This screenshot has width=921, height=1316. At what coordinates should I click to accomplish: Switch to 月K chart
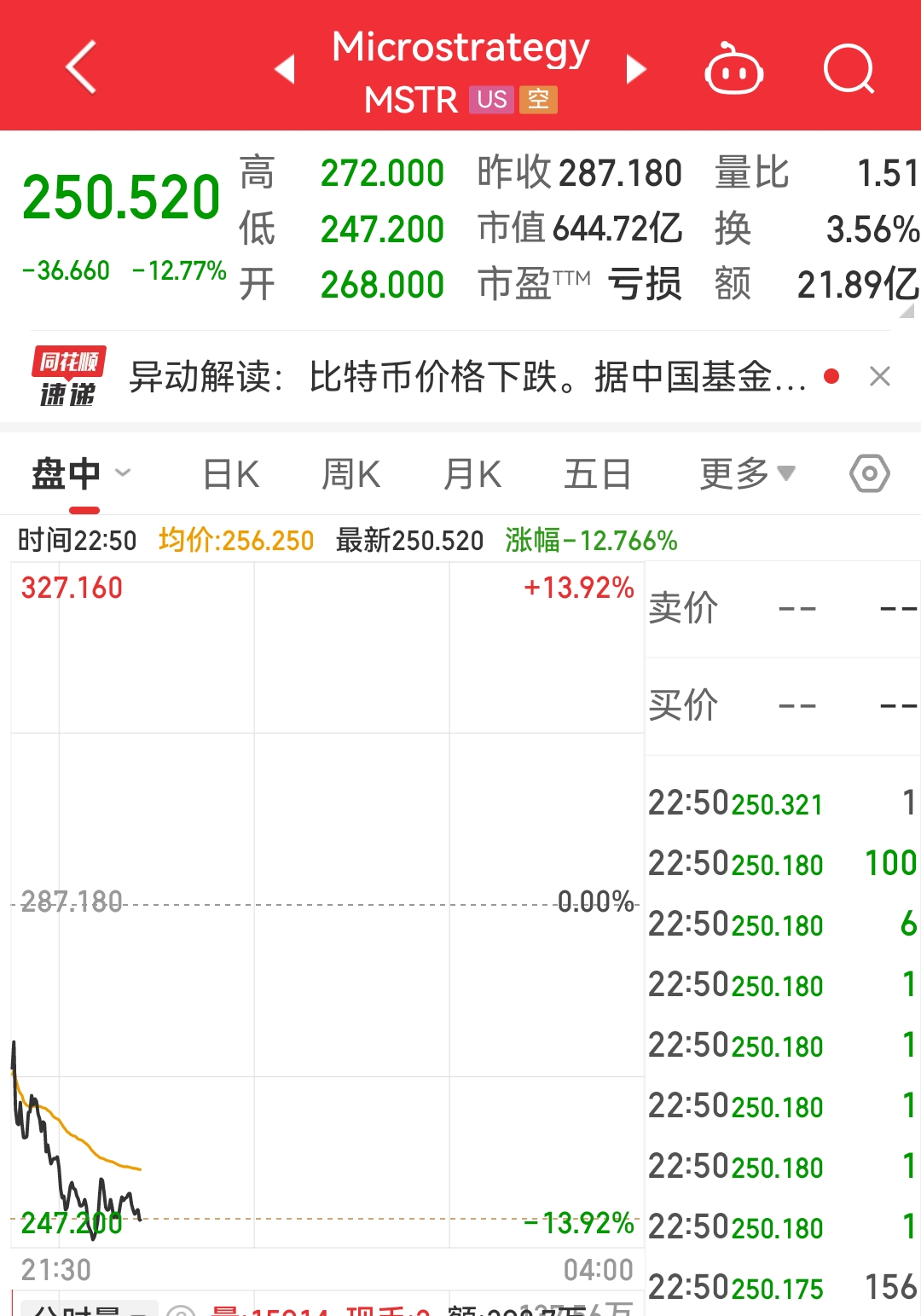point(472,473)
